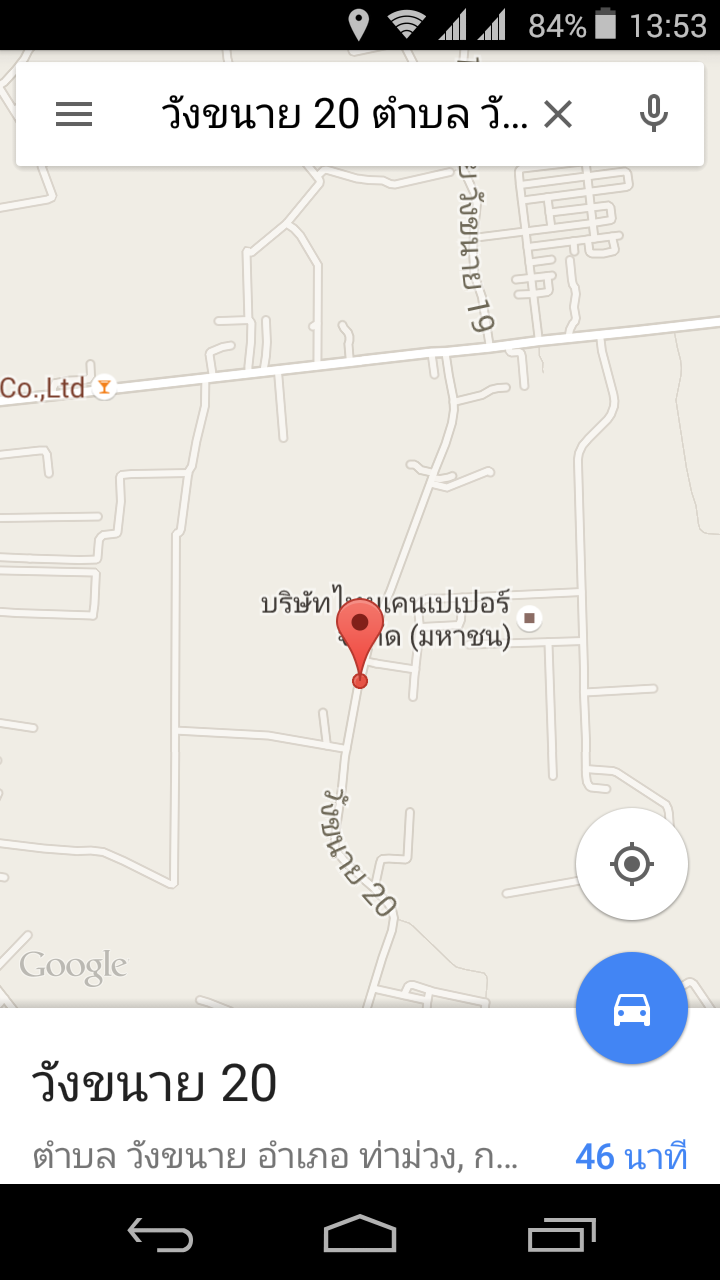720x1280 pixels.
Task: Select the Co.,Ltd bar marker
Action: tap(104, 386)
